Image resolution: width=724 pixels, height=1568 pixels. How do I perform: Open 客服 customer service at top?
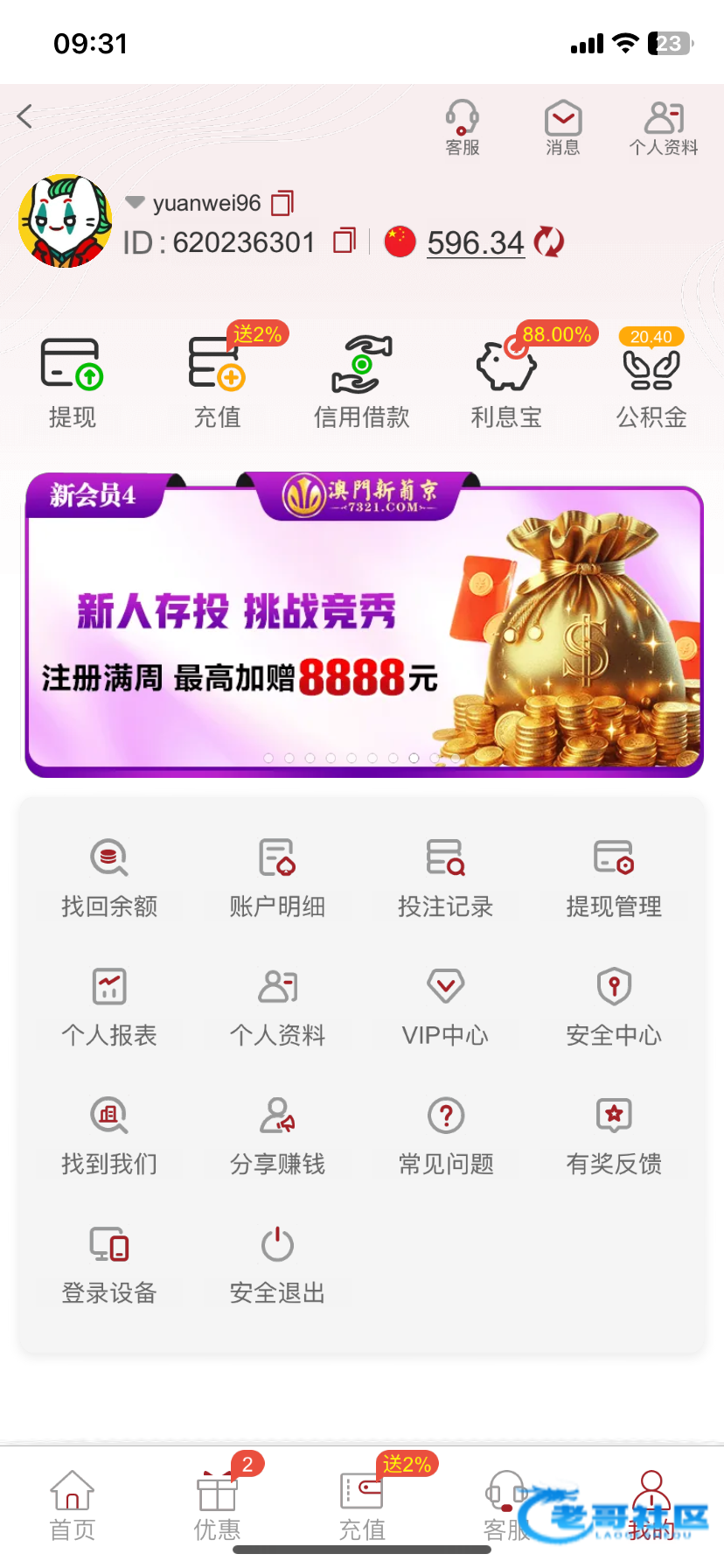pyautogui.click(x=462, y=126)
